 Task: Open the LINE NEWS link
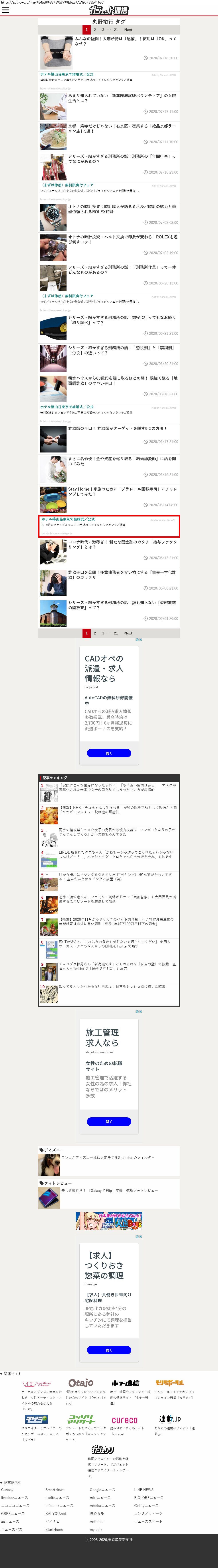[x=144, y=1489]
